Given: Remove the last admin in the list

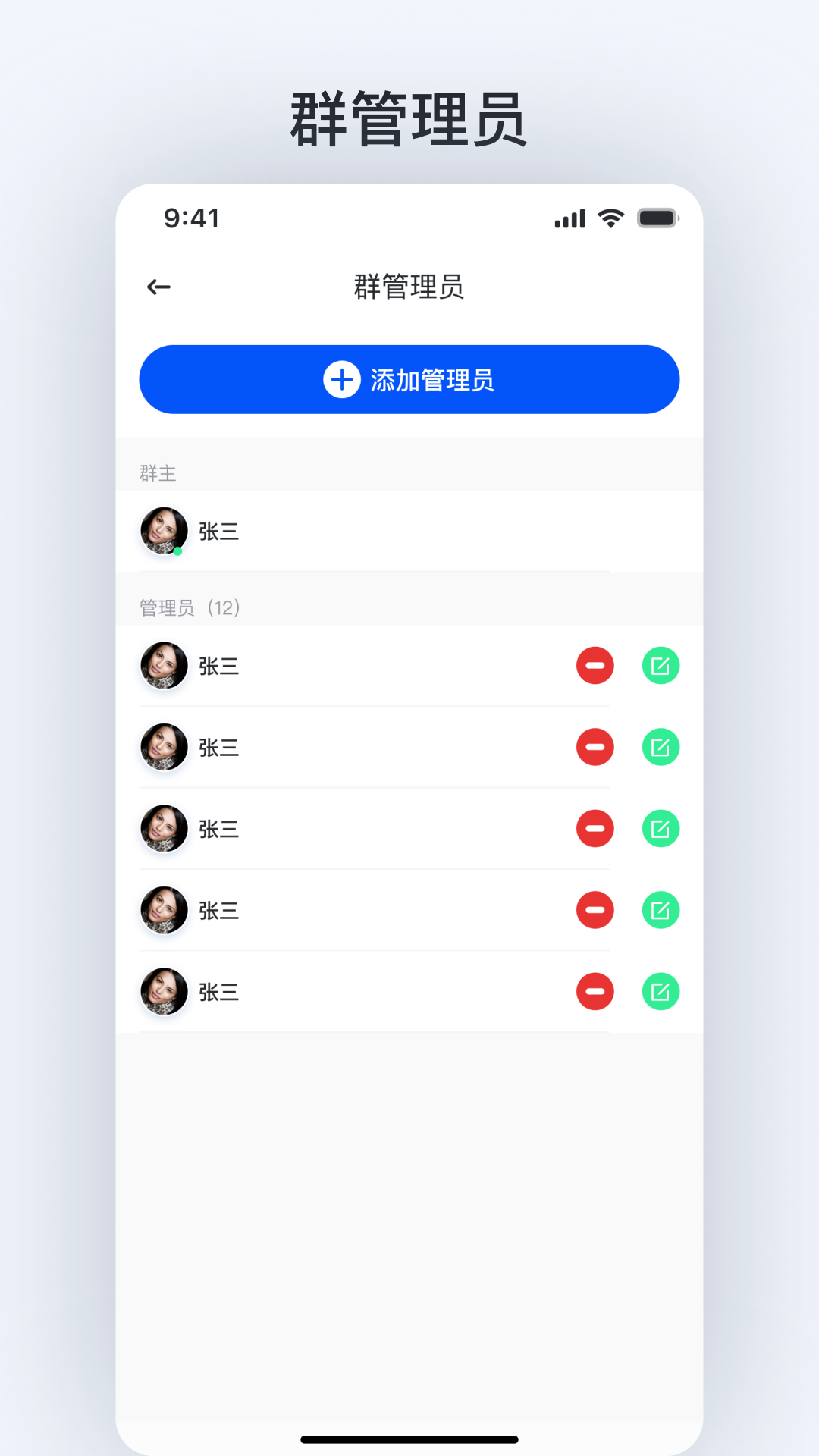Looking at the screenshot, I should pyautogui.click(x=594, y=991).
